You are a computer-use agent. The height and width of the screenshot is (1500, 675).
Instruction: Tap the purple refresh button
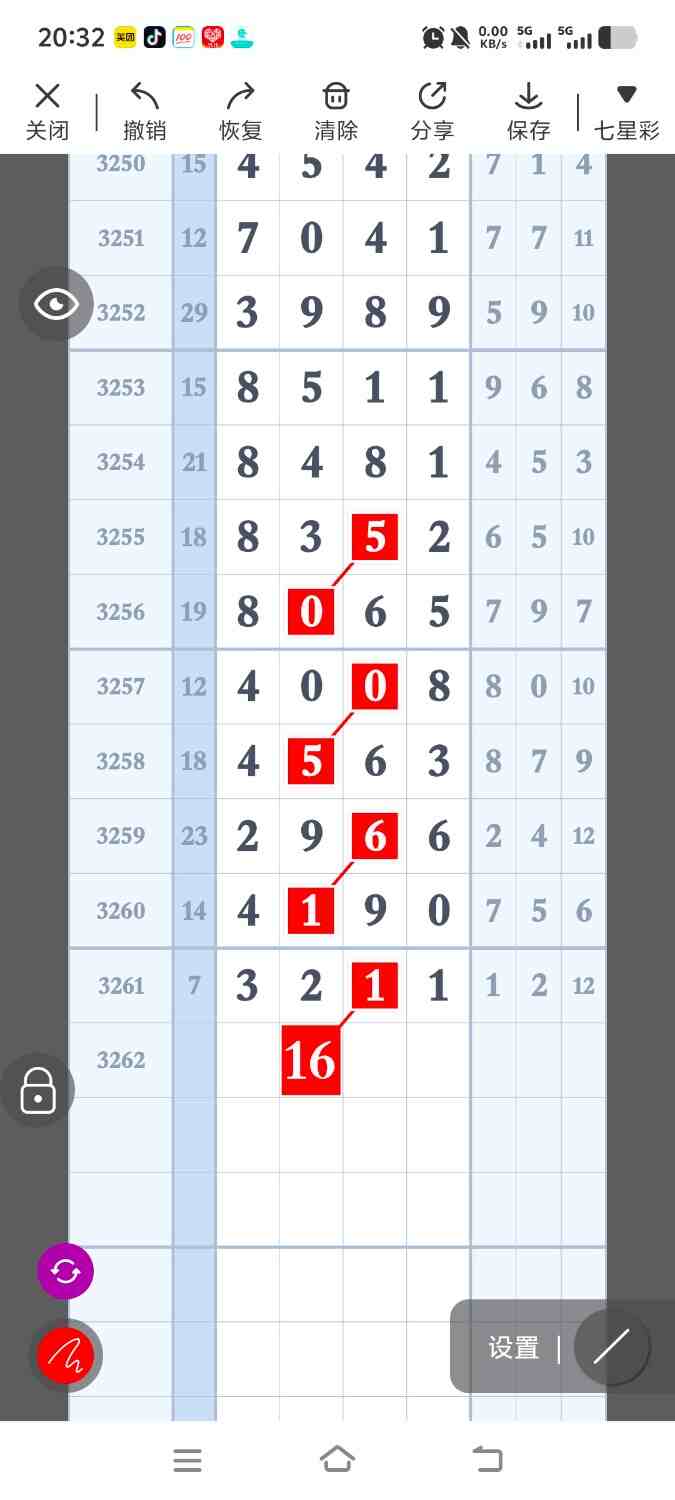pos(65,1271)
